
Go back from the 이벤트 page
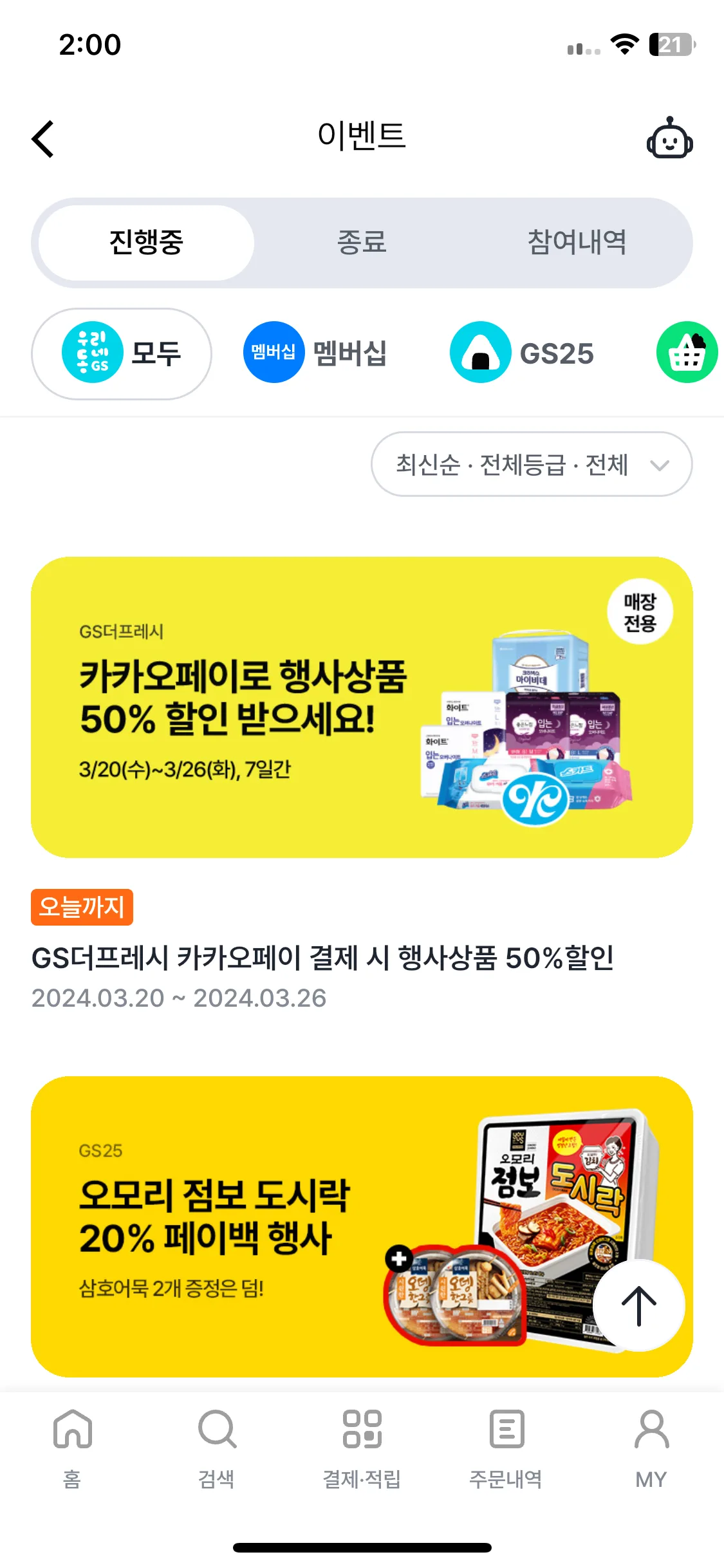[43, 138]
